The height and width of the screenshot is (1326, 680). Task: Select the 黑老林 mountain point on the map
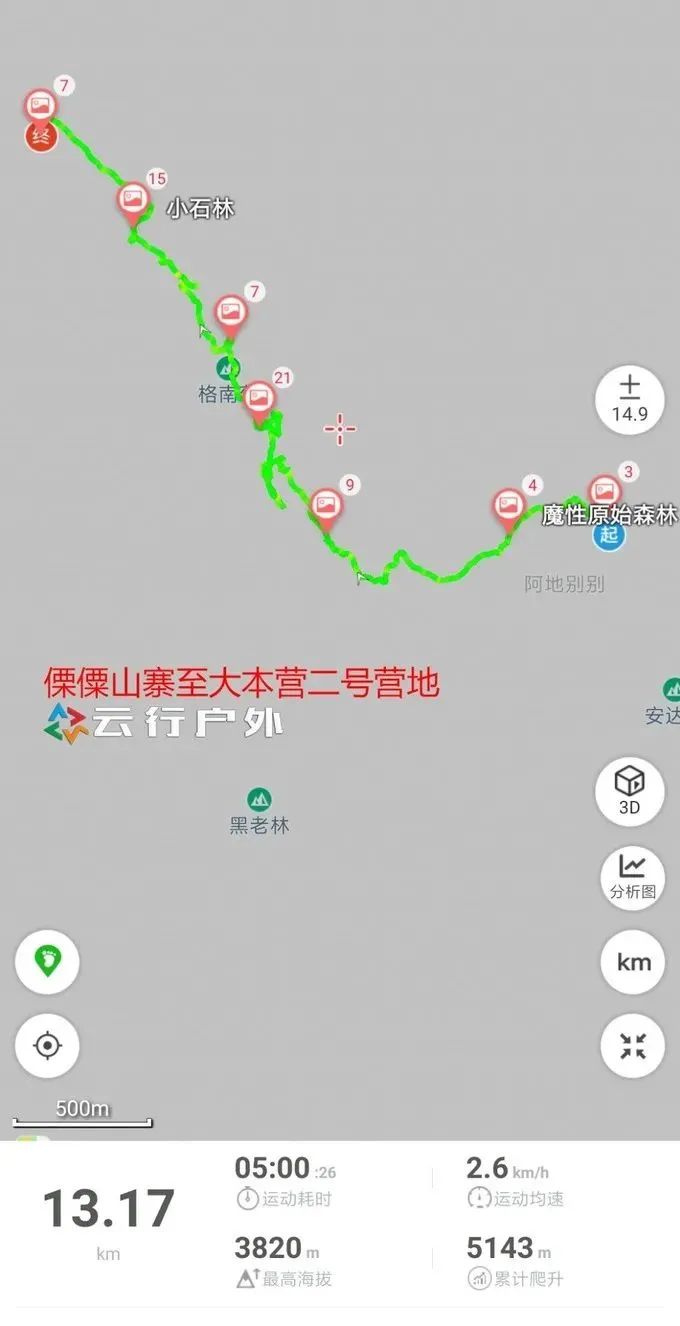coord(260,811)
